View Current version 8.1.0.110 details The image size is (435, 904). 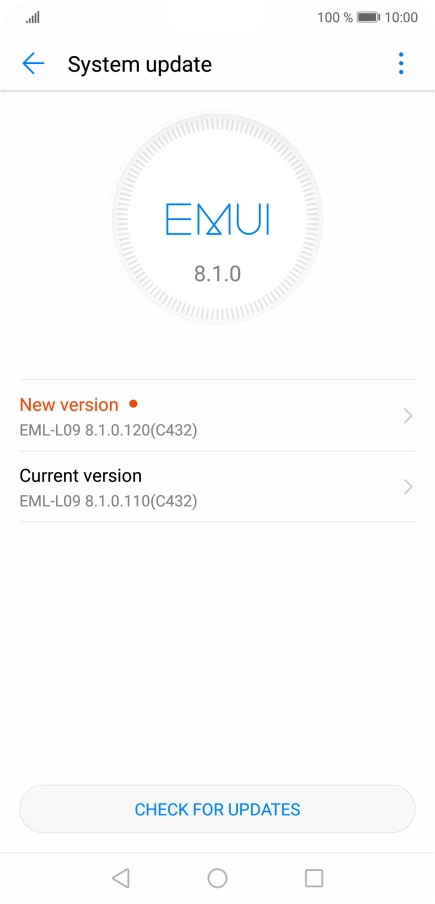pos(217,487)
